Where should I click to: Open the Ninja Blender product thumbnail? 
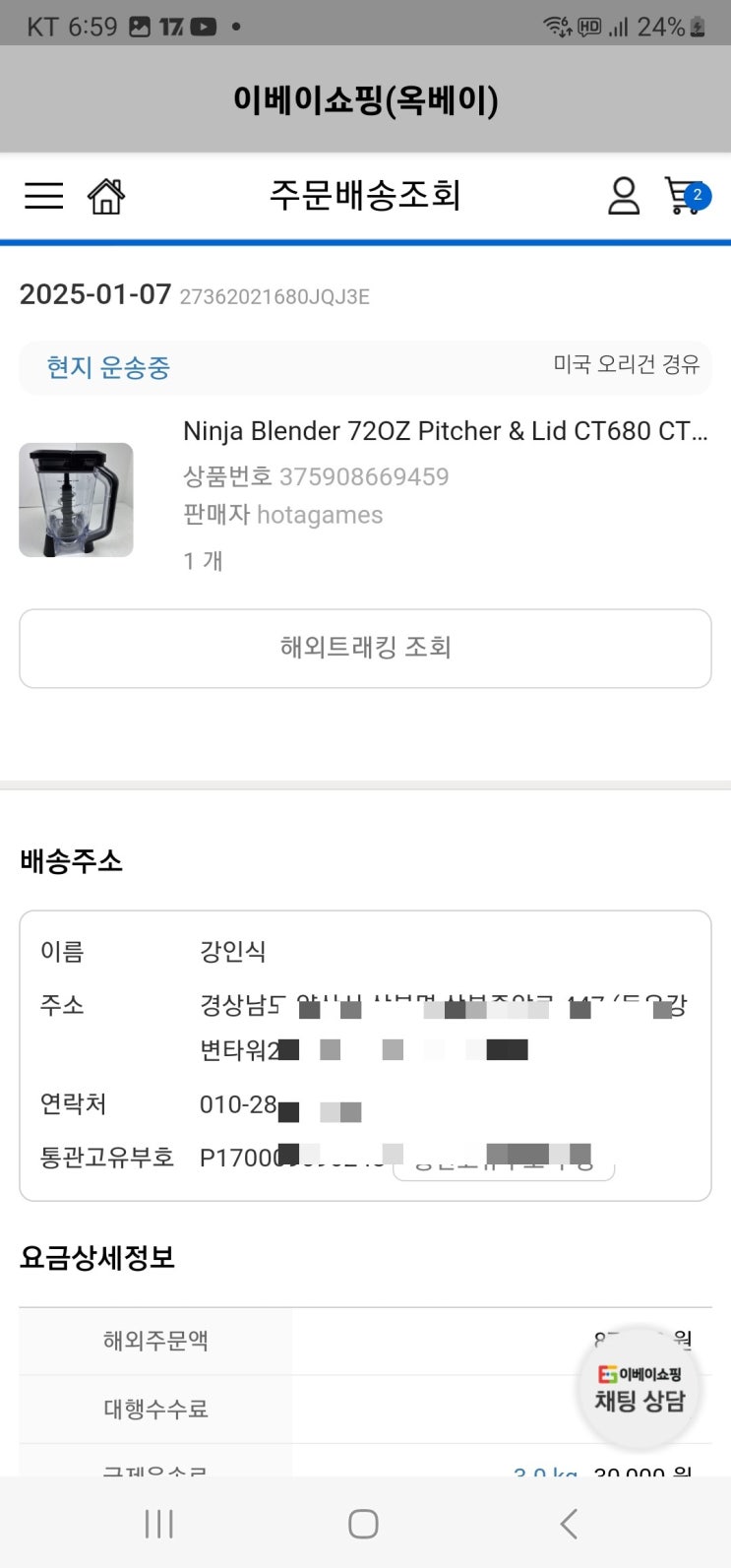click(x=76, y=500)
